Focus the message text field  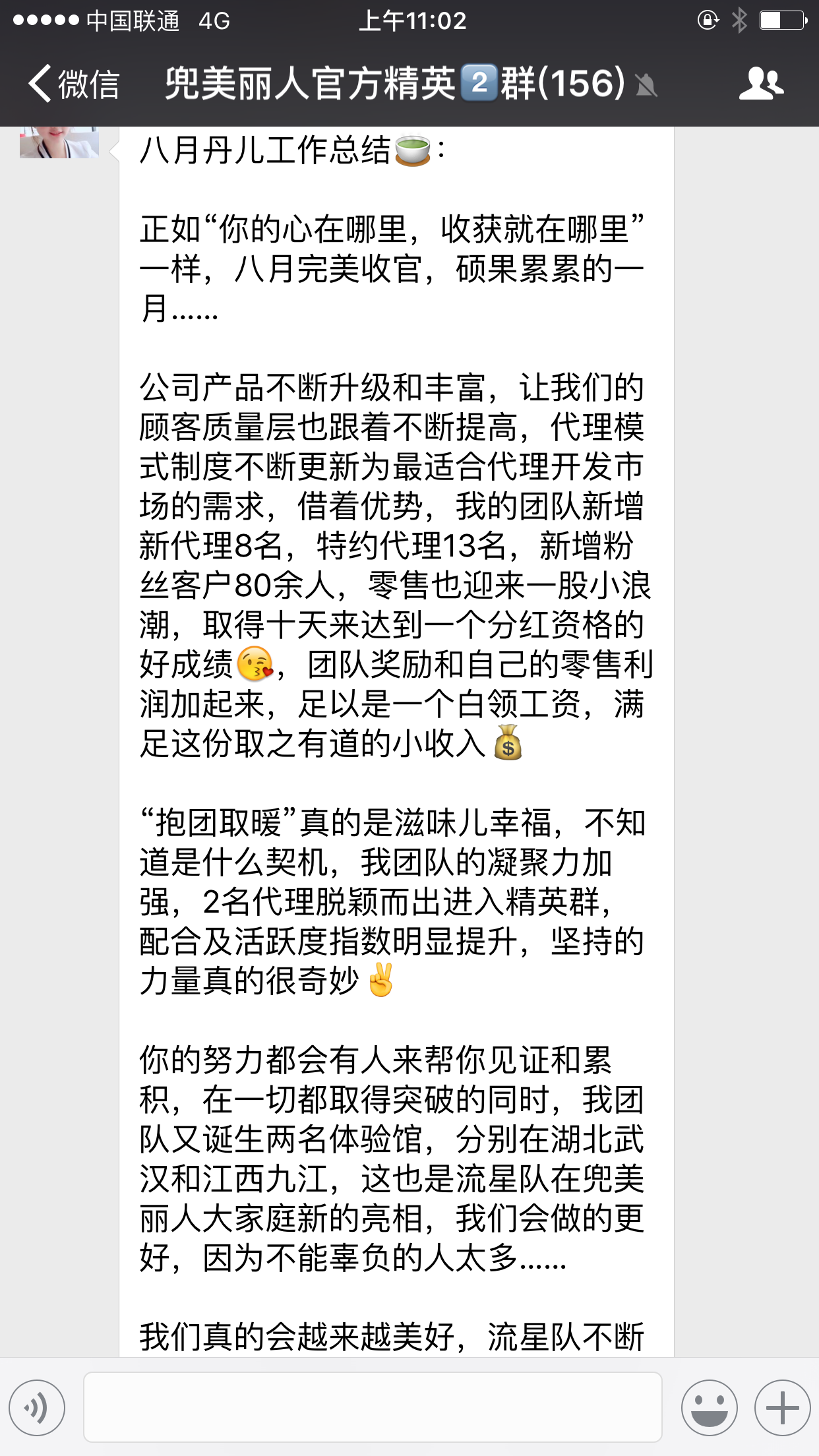click(x=373, y=1407)
